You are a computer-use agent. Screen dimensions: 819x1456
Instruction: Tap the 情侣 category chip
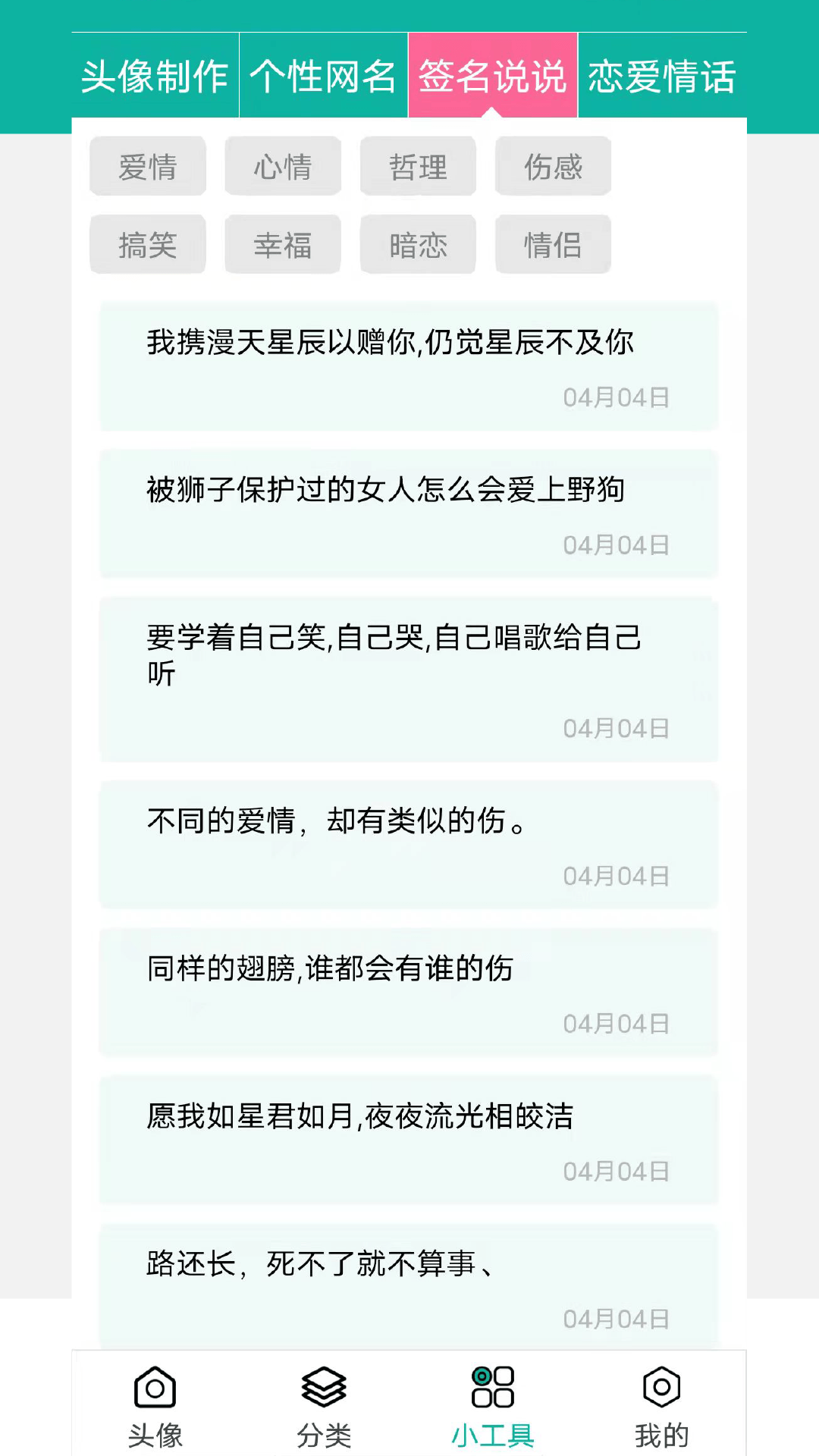pos(553,245)
